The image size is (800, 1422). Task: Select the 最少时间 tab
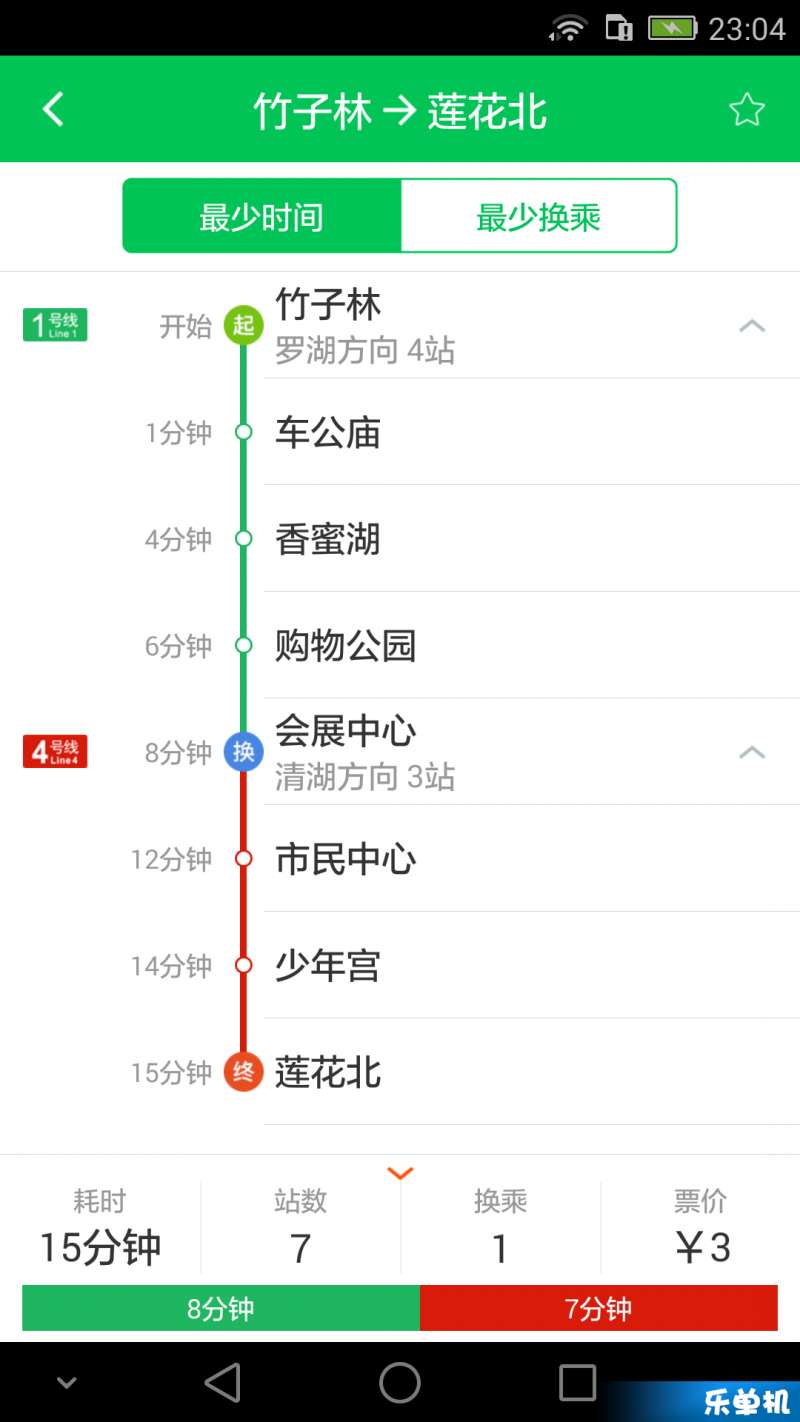point(262,216)
